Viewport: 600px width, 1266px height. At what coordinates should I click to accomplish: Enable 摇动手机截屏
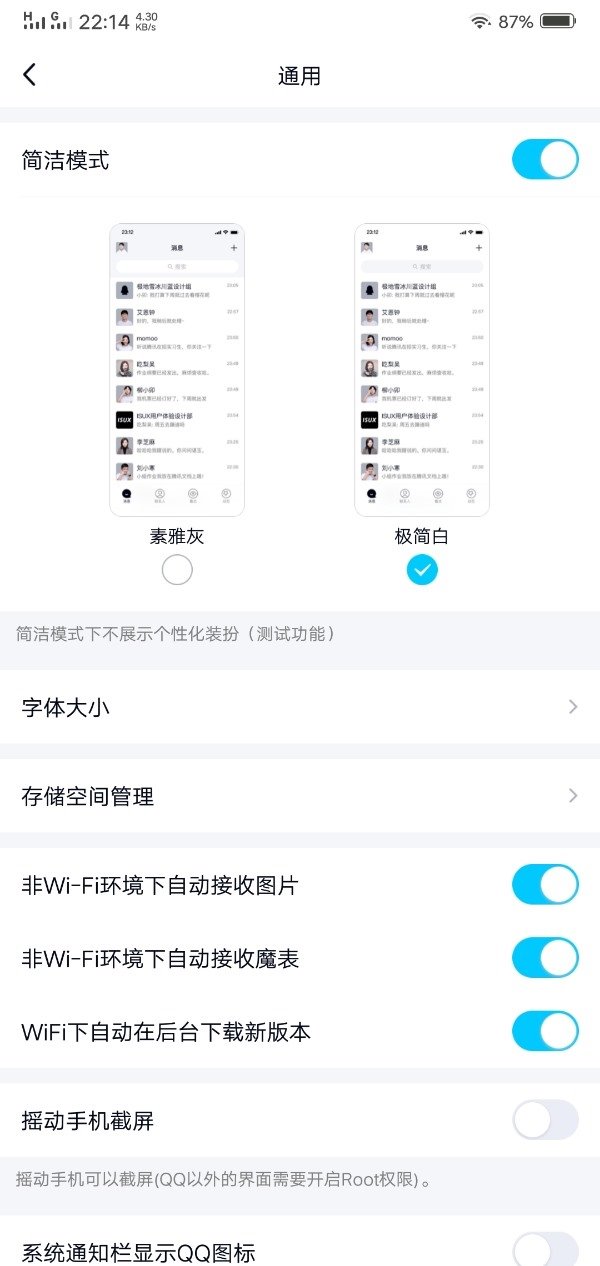tap(545, 1120)
